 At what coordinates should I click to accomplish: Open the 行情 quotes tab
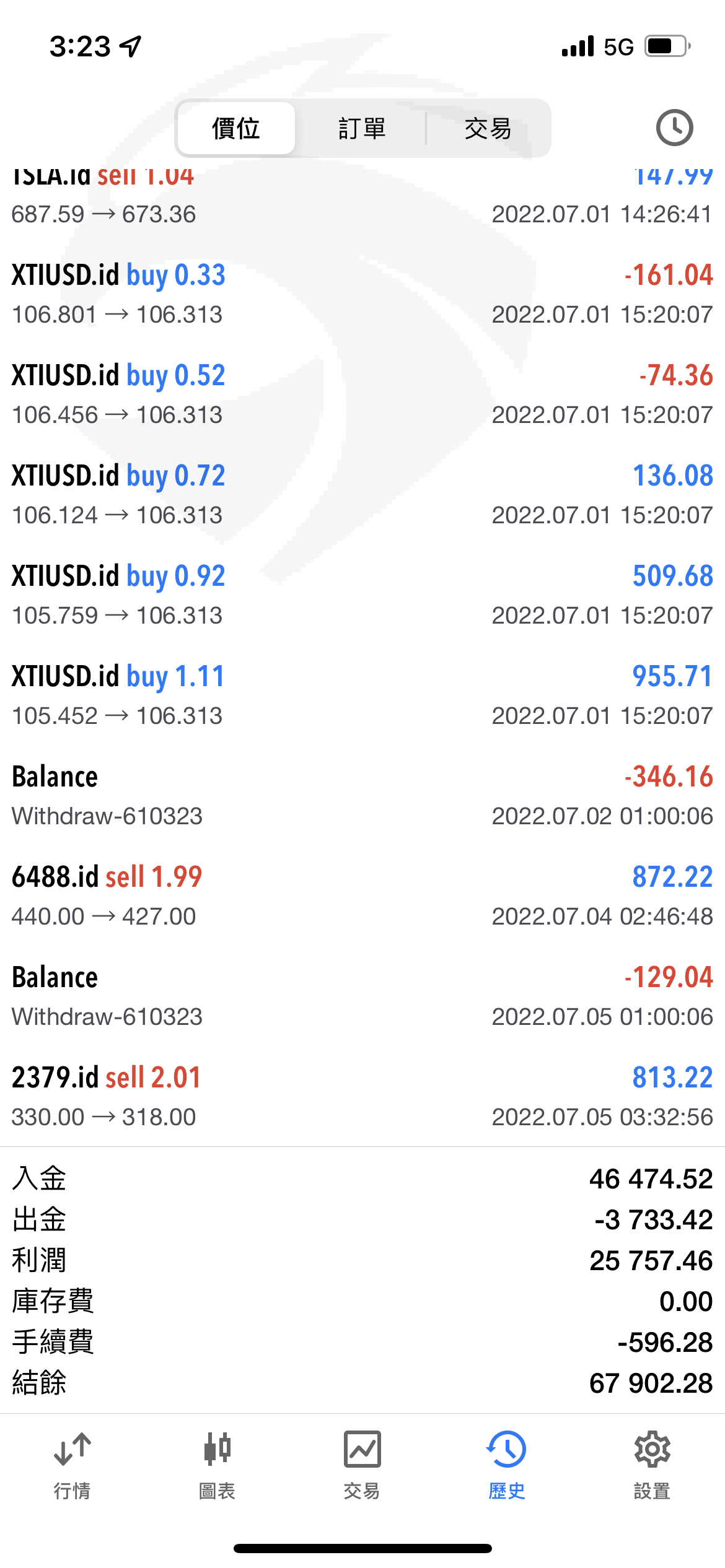pyautogui.click(x=72, y=1465)
